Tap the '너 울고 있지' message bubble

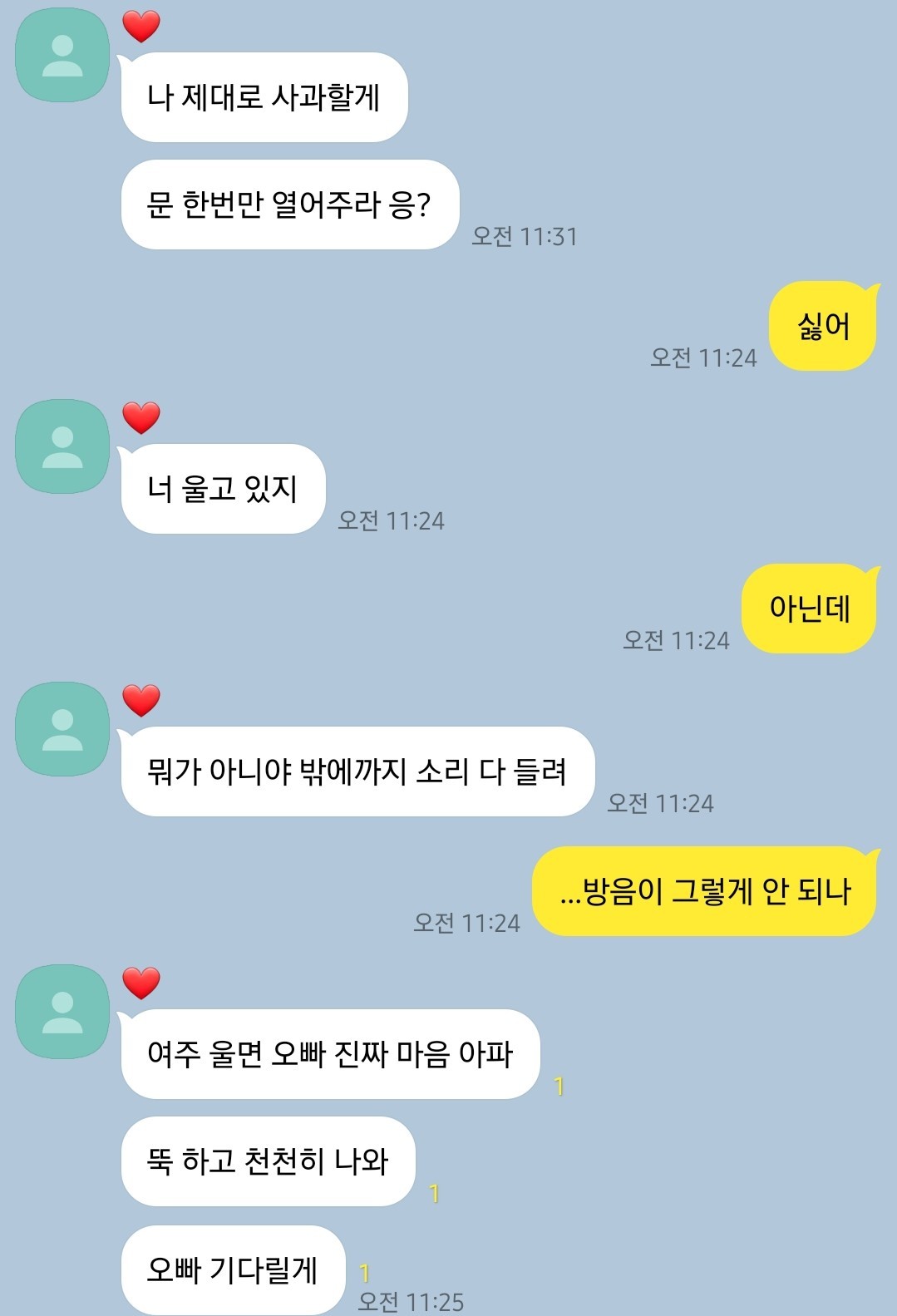pyautogui.click(x=222, y=490)
